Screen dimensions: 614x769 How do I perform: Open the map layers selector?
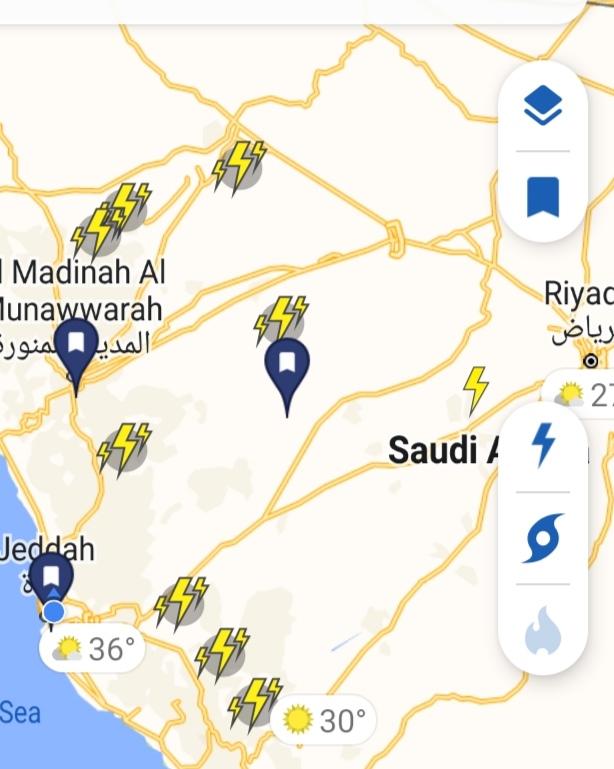point(543,105)
